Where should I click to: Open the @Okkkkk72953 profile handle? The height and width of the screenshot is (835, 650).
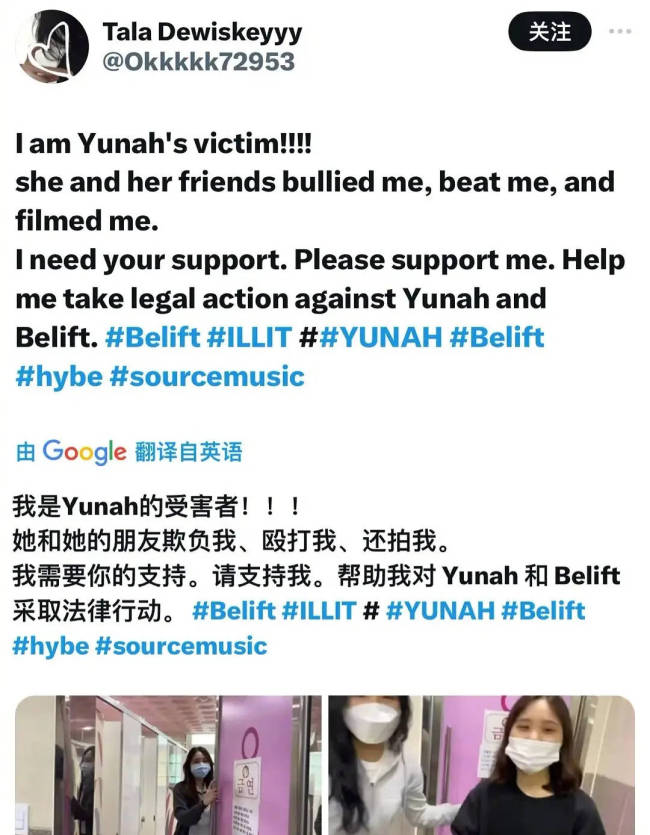(x=198, y=62)
